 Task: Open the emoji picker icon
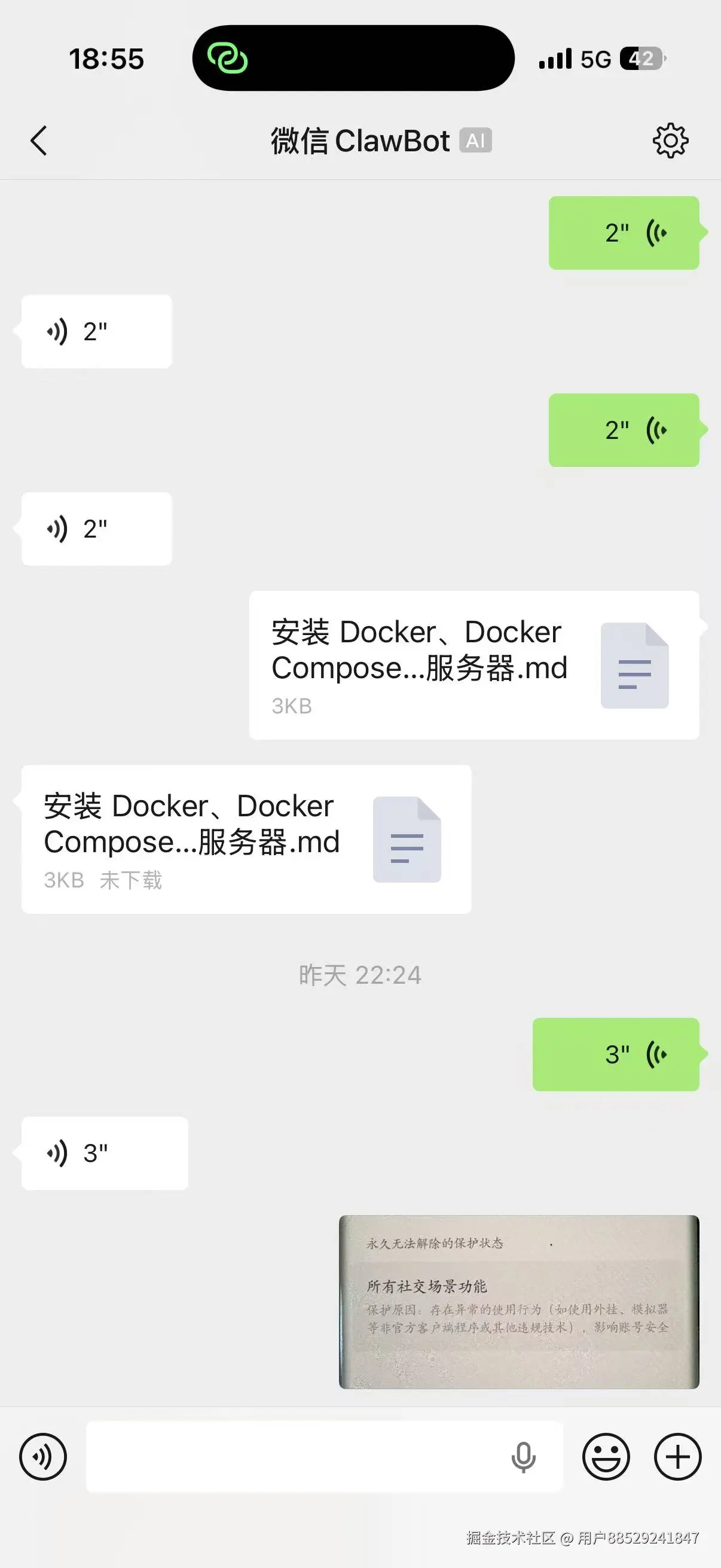click(607, 1457)
